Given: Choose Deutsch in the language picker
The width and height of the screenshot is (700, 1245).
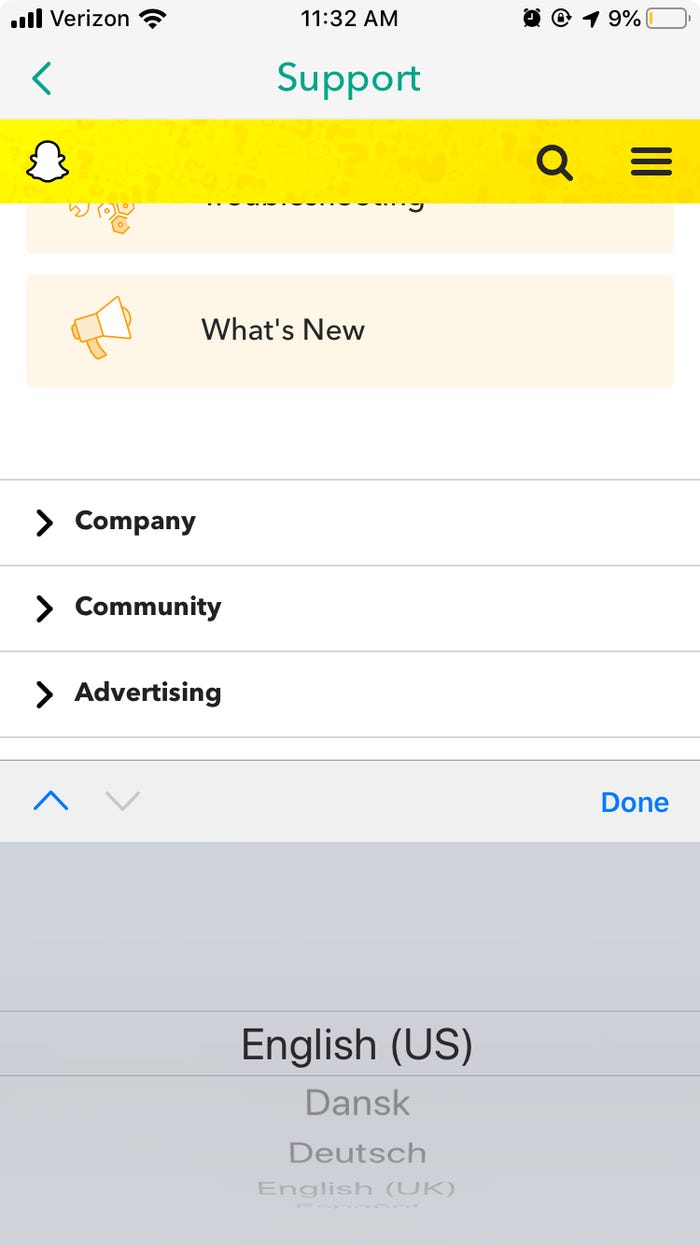Looking at the screenshot, I should pos(357,1153).
